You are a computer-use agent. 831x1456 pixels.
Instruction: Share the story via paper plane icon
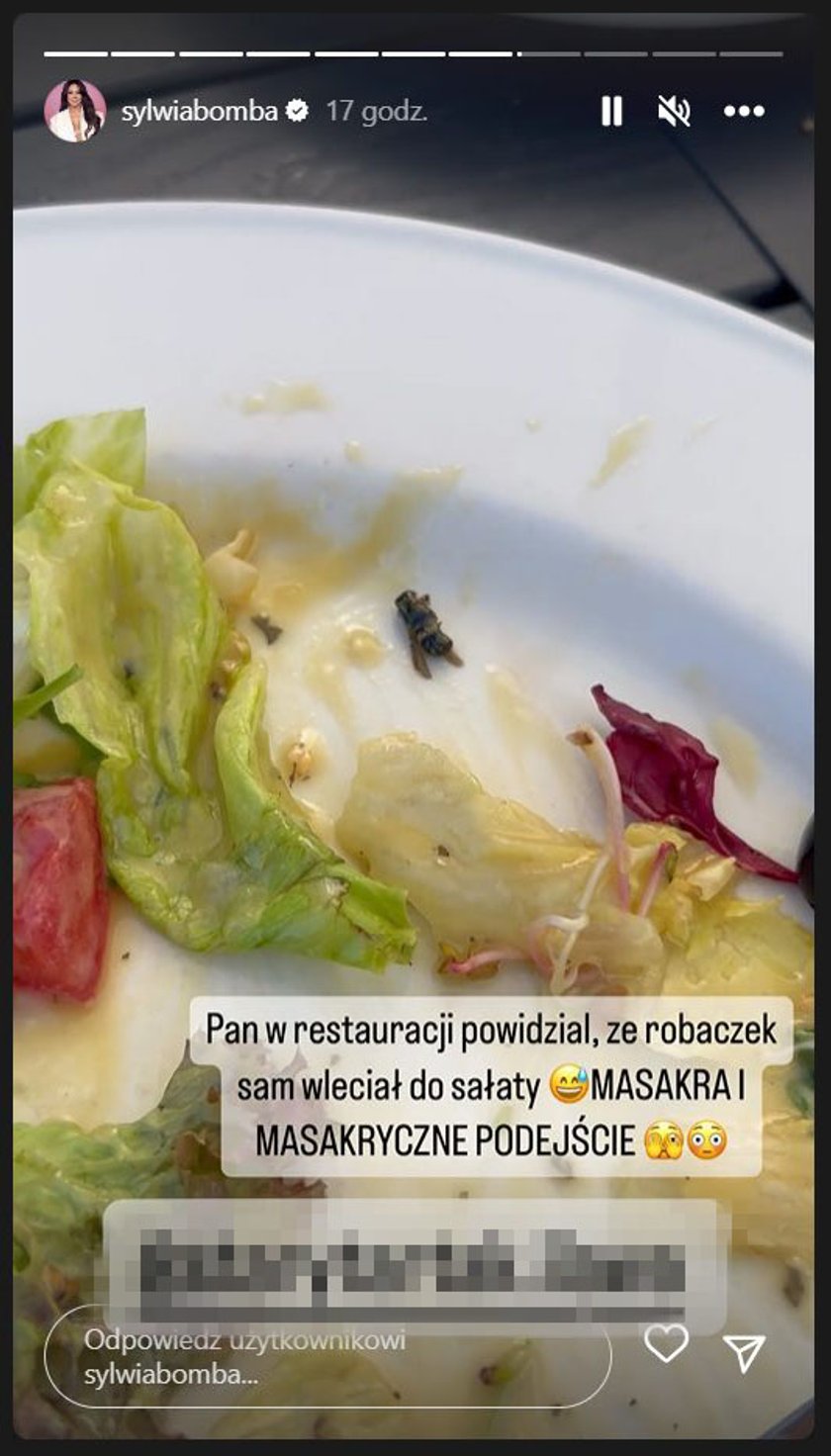(744, 1352)
